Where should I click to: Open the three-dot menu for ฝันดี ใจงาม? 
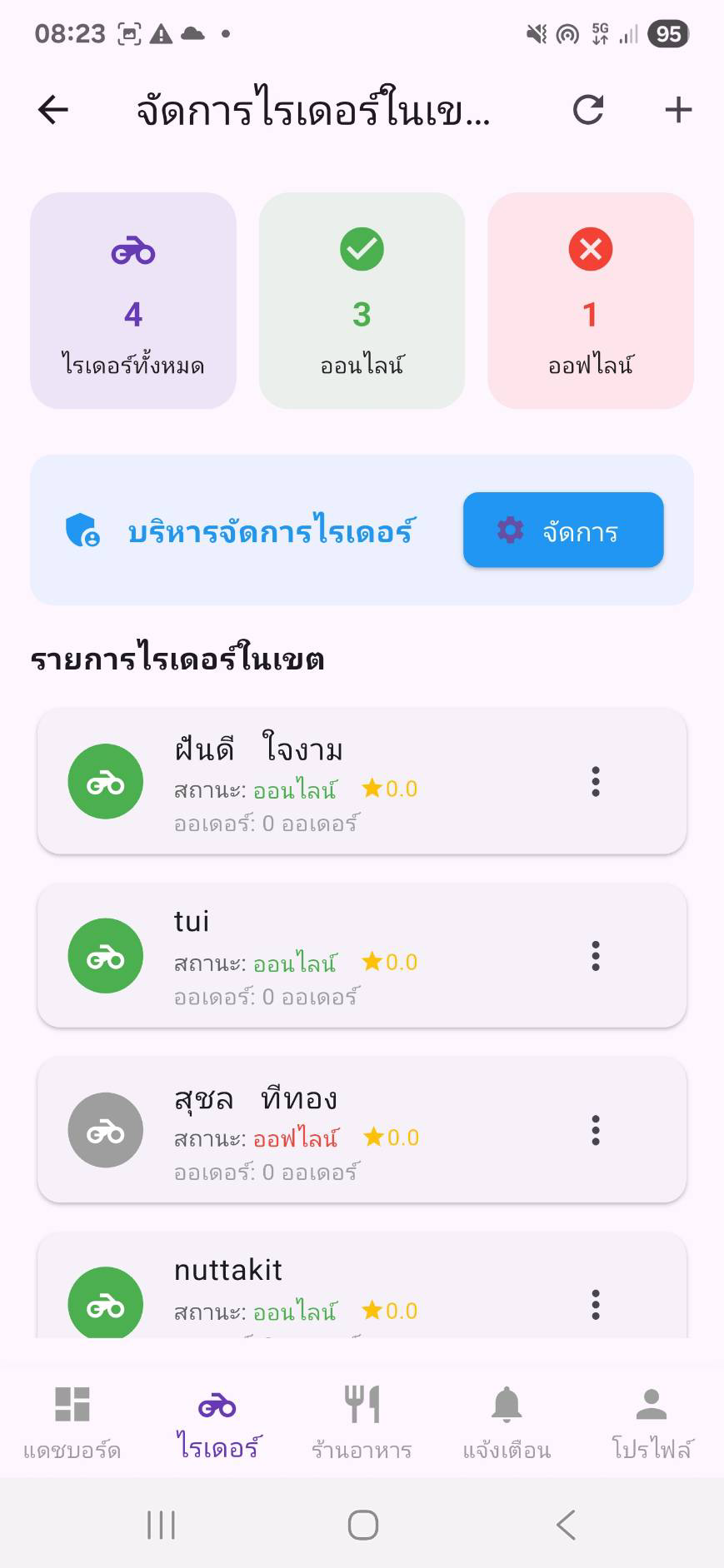[595, 781]
